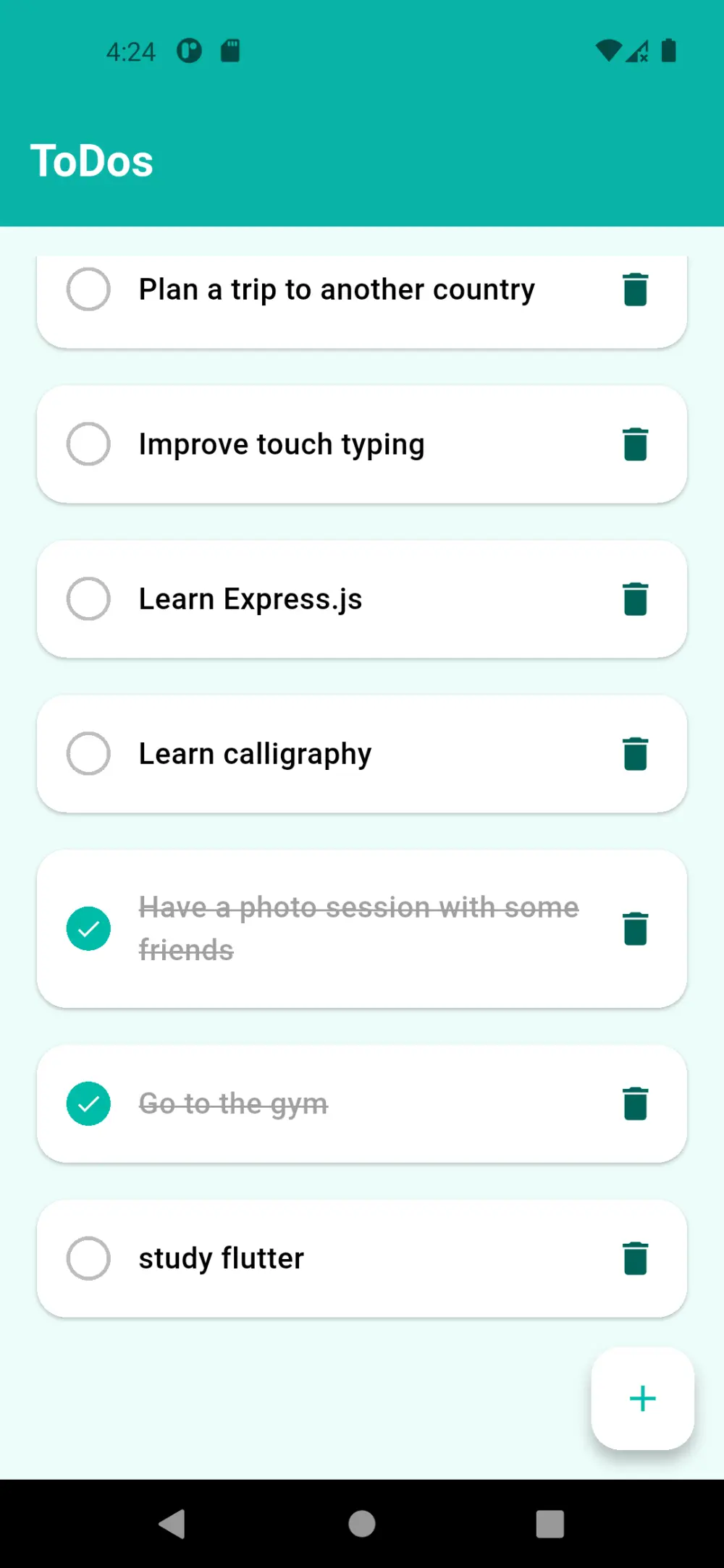Screen dimensions: 724x1568
Task: Check off 'Learn Express.js'
Action: coord(88,598)
